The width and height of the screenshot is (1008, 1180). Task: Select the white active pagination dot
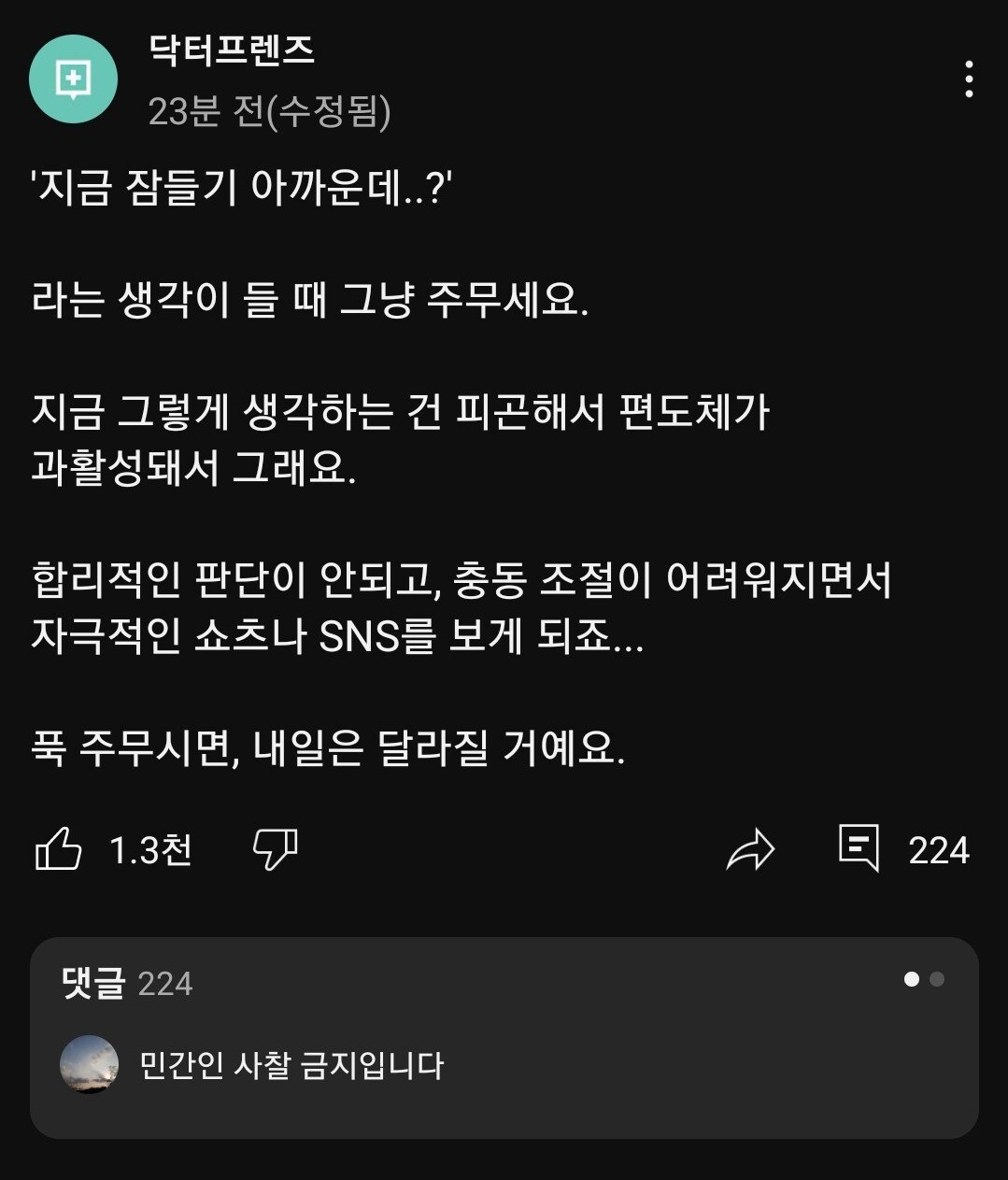click(x=911, y=979)
